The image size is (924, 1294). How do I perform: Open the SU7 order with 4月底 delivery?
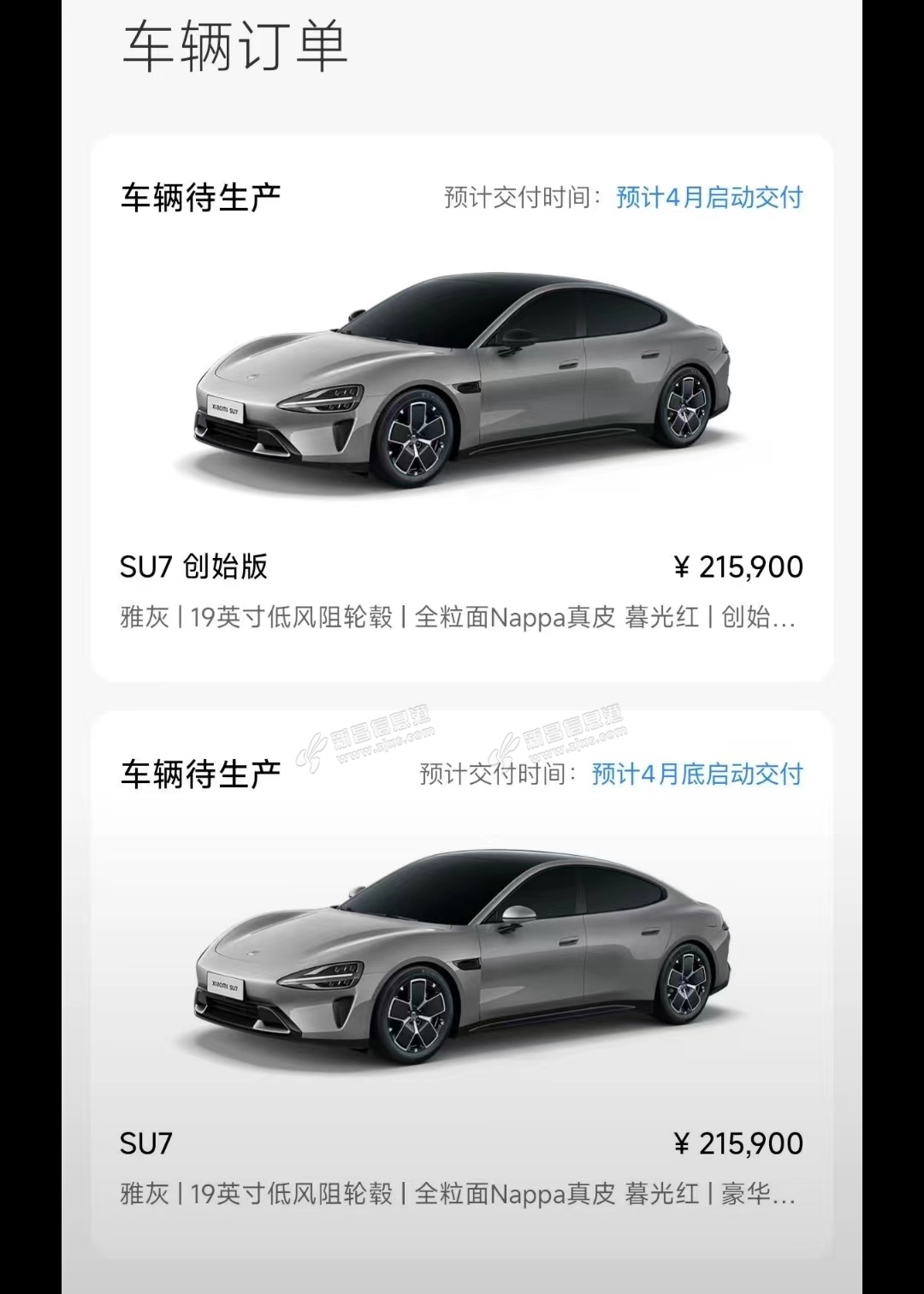click(x=462, y=984)
